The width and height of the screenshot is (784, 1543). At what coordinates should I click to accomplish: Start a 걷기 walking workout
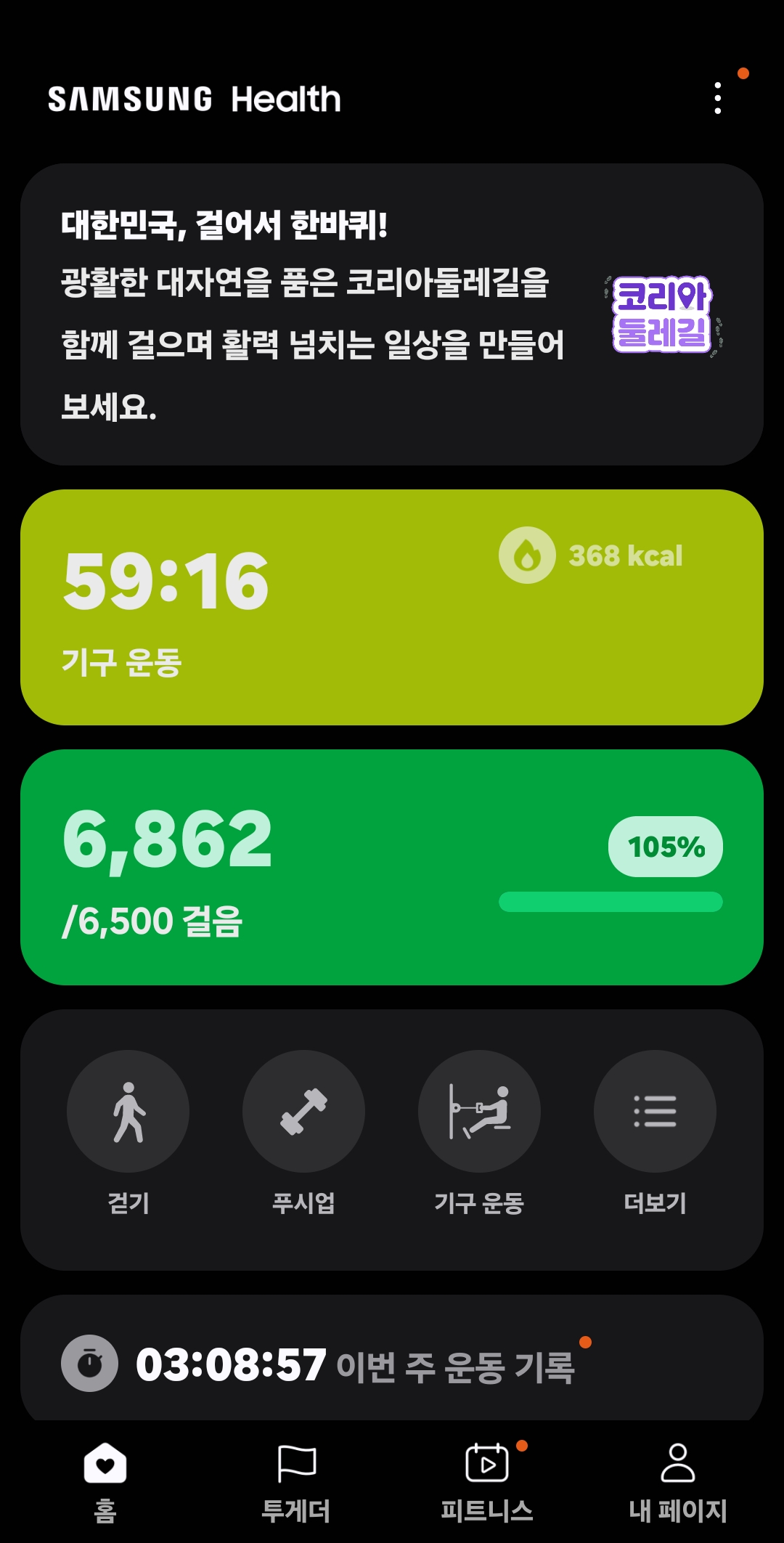(x=128, y=1112)
